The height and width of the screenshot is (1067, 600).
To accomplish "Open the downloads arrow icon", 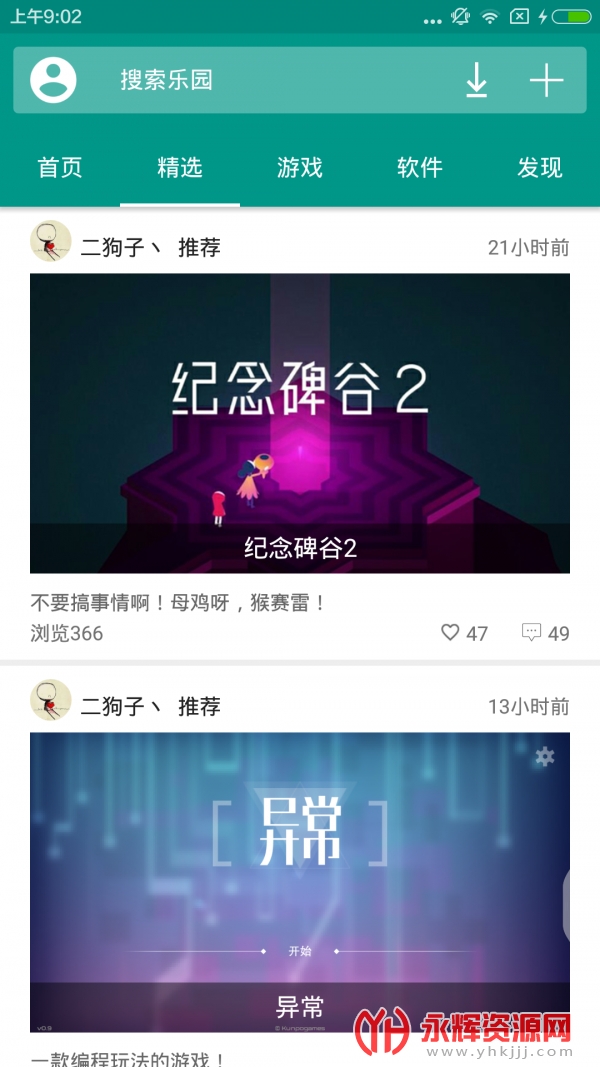I will [x=477, y=80].
